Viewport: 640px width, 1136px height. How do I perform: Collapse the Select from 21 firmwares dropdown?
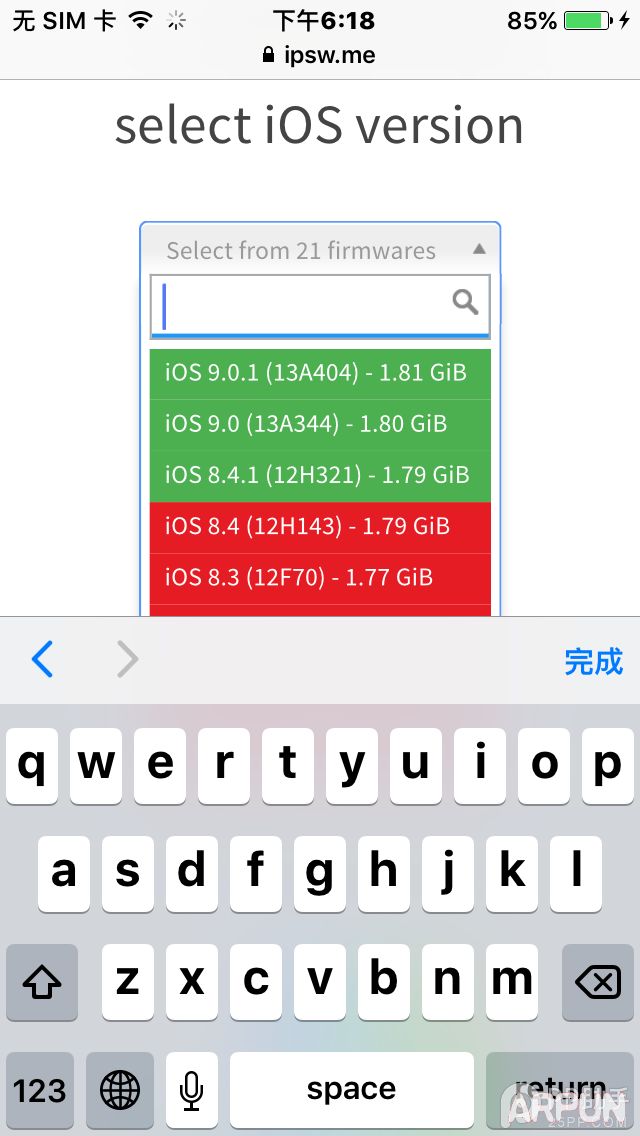point(319,249)
